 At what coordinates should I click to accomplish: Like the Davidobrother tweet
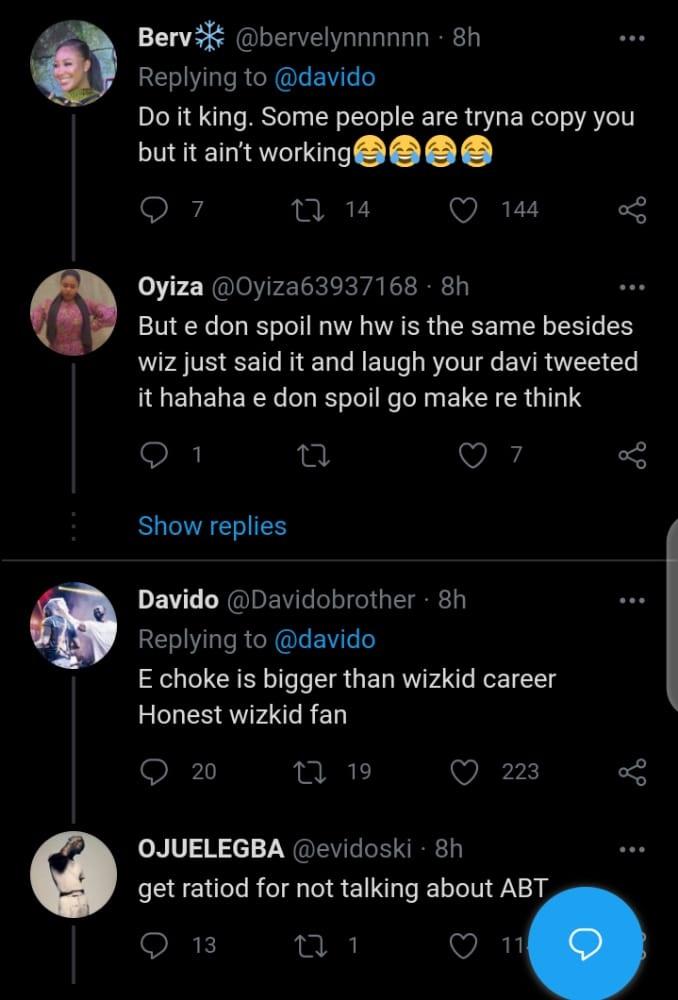click(x=462, y=772)
